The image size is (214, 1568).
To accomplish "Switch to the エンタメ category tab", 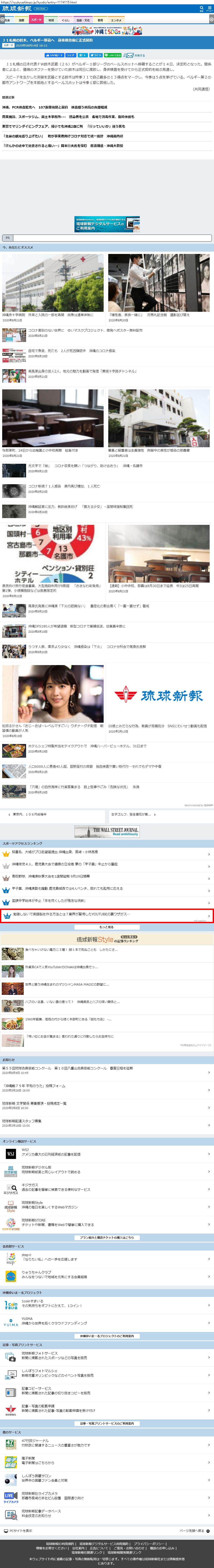I will tap(116, 20).
